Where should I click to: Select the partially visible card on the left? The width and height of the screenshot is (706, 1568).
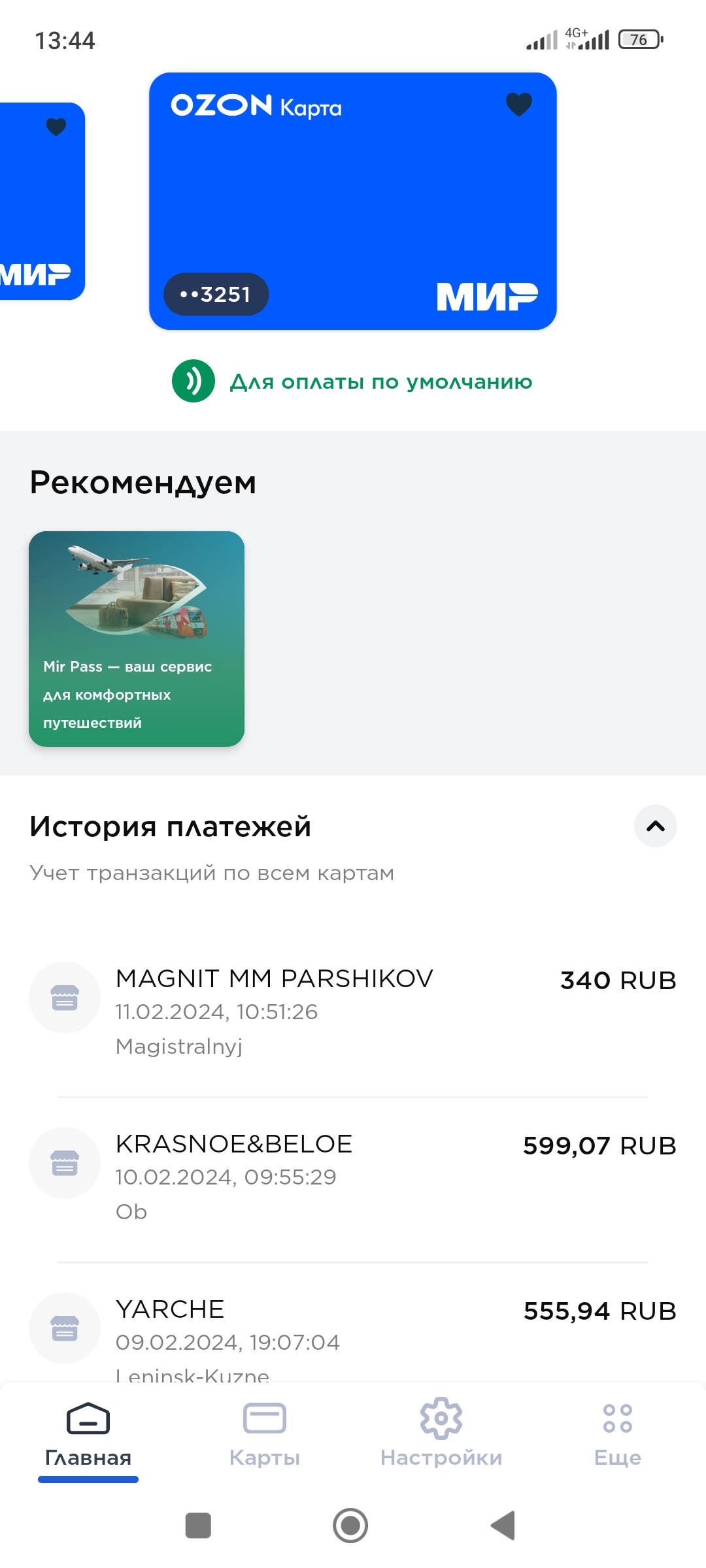[x=41, y=201]
